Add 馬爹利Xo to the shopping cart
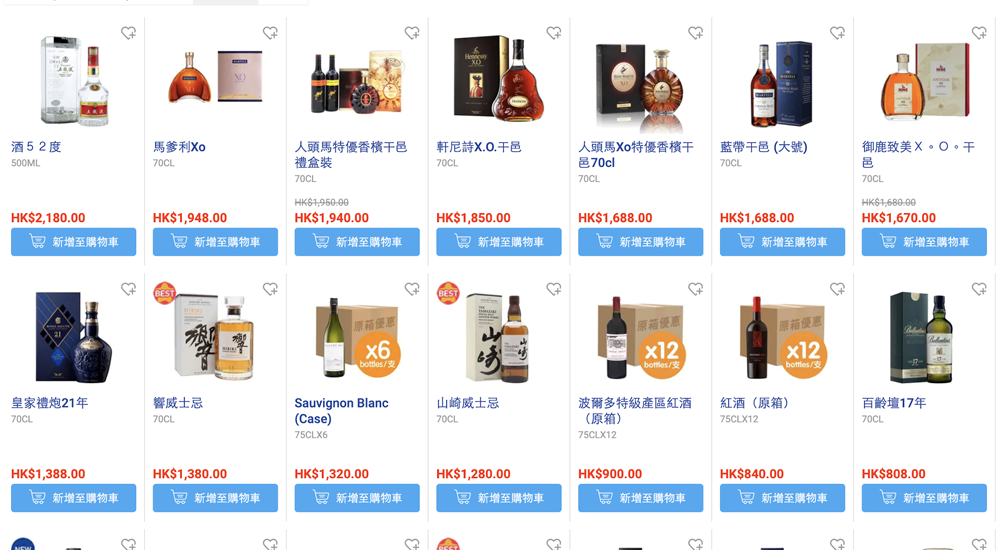 click(215, 242)
